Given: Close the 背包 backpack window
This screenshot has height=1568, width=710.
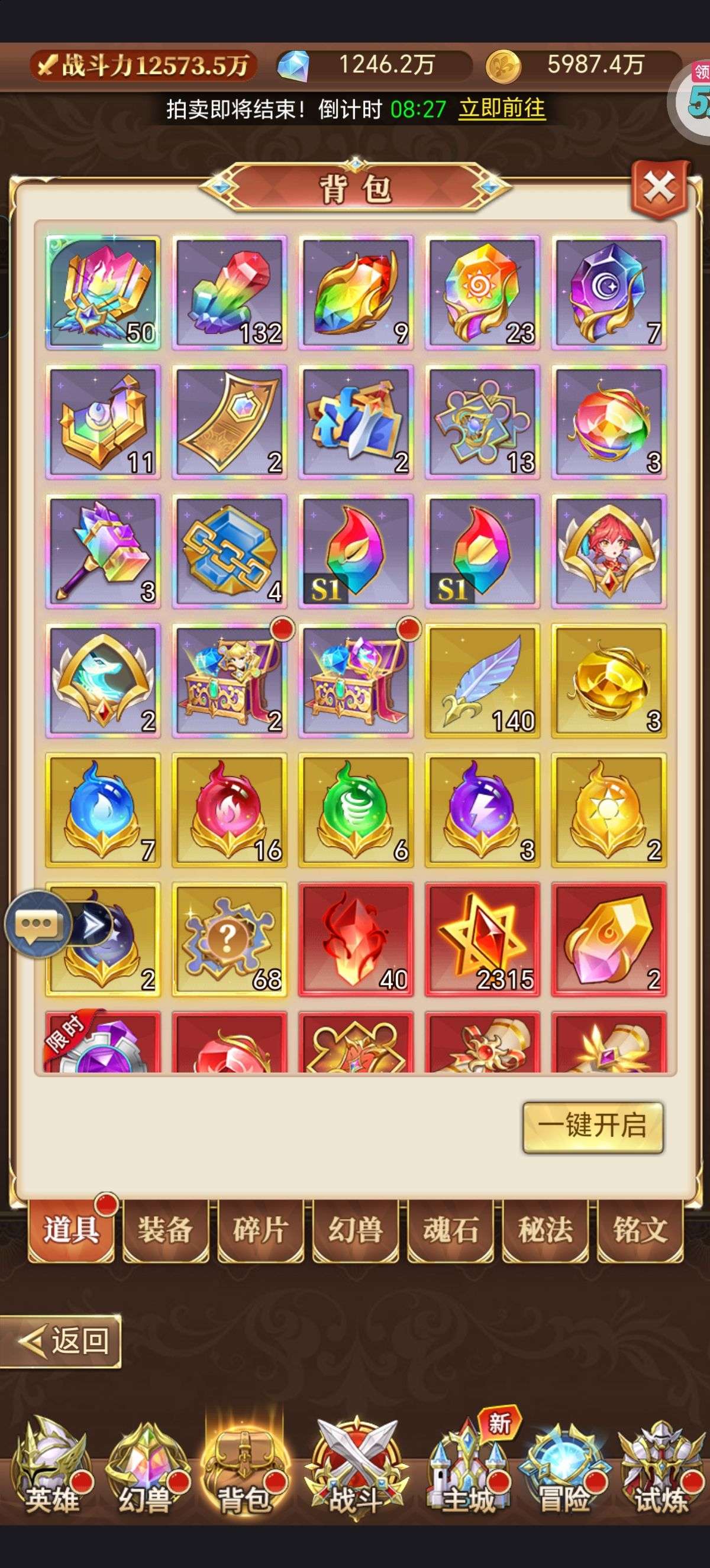Looking at the screenshot, I should point(661,188).
